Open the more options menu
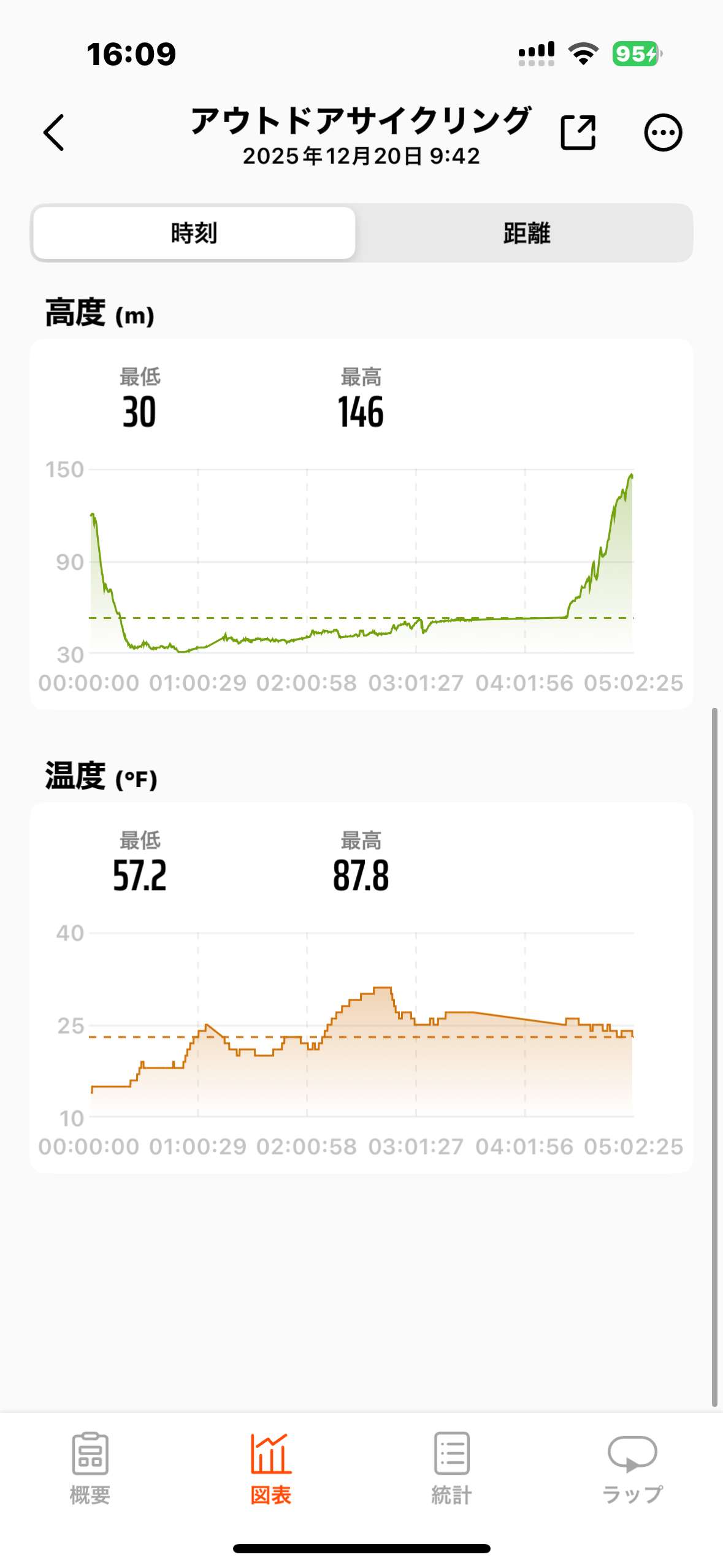 click(662, 133)
